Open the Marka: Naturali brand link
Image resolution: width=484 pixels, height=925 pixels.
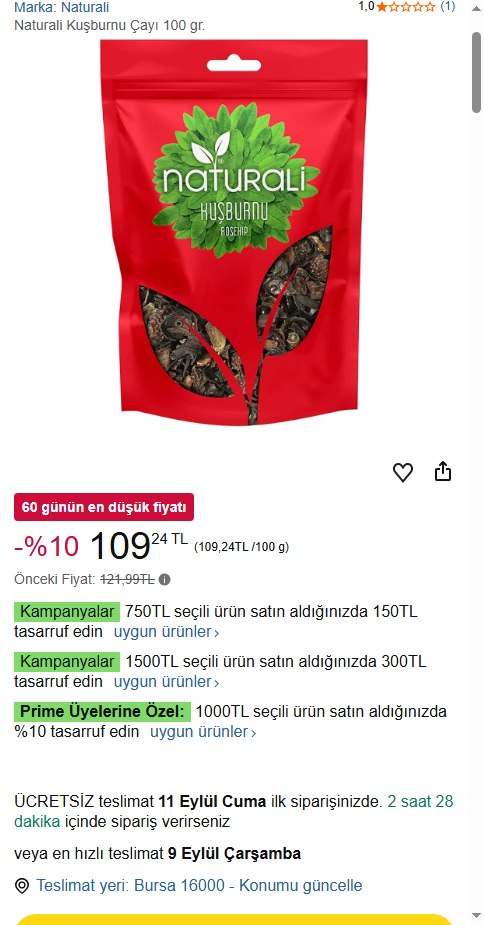tap(61, 8)
